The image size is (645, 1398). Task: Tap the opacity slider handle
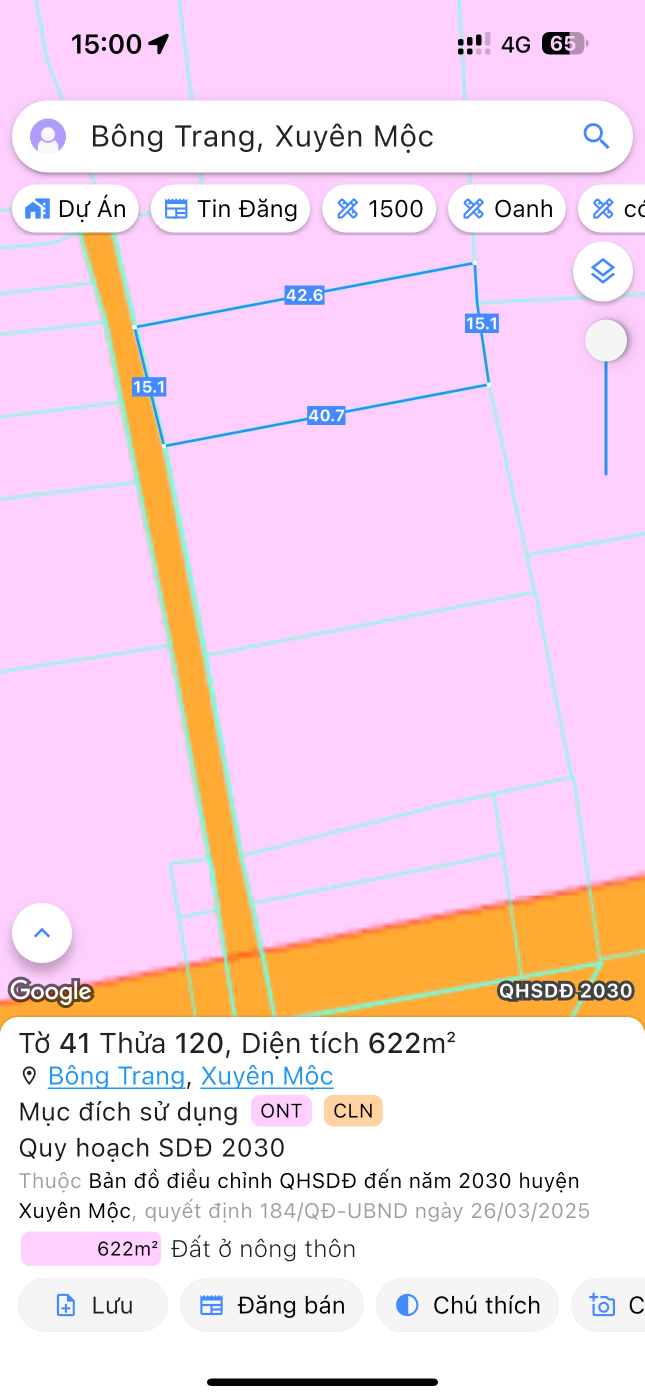[605, 341]
